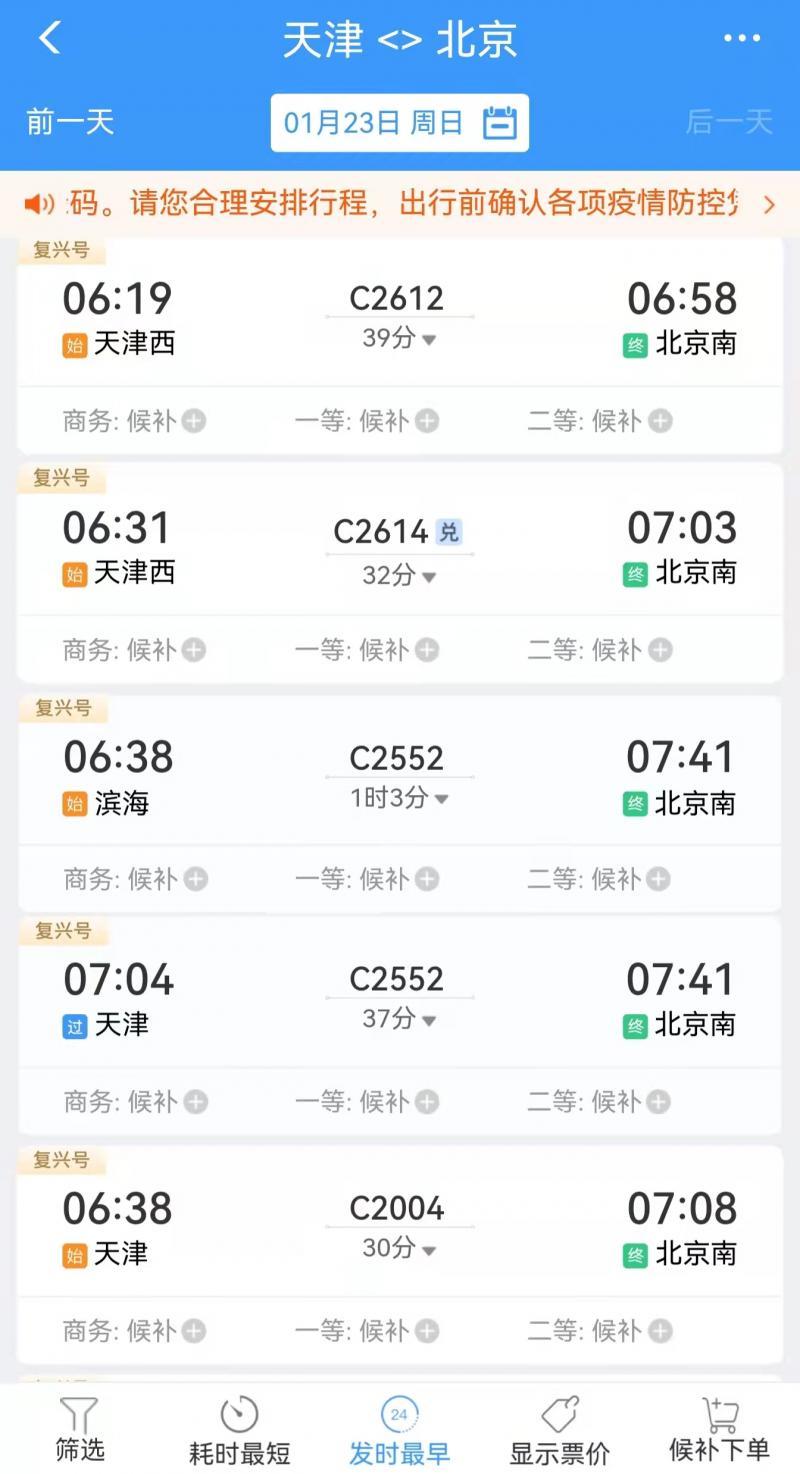Open the 筛选 filter option
The width and height of the screenshot is (800, 1474).
(79, 1430)
